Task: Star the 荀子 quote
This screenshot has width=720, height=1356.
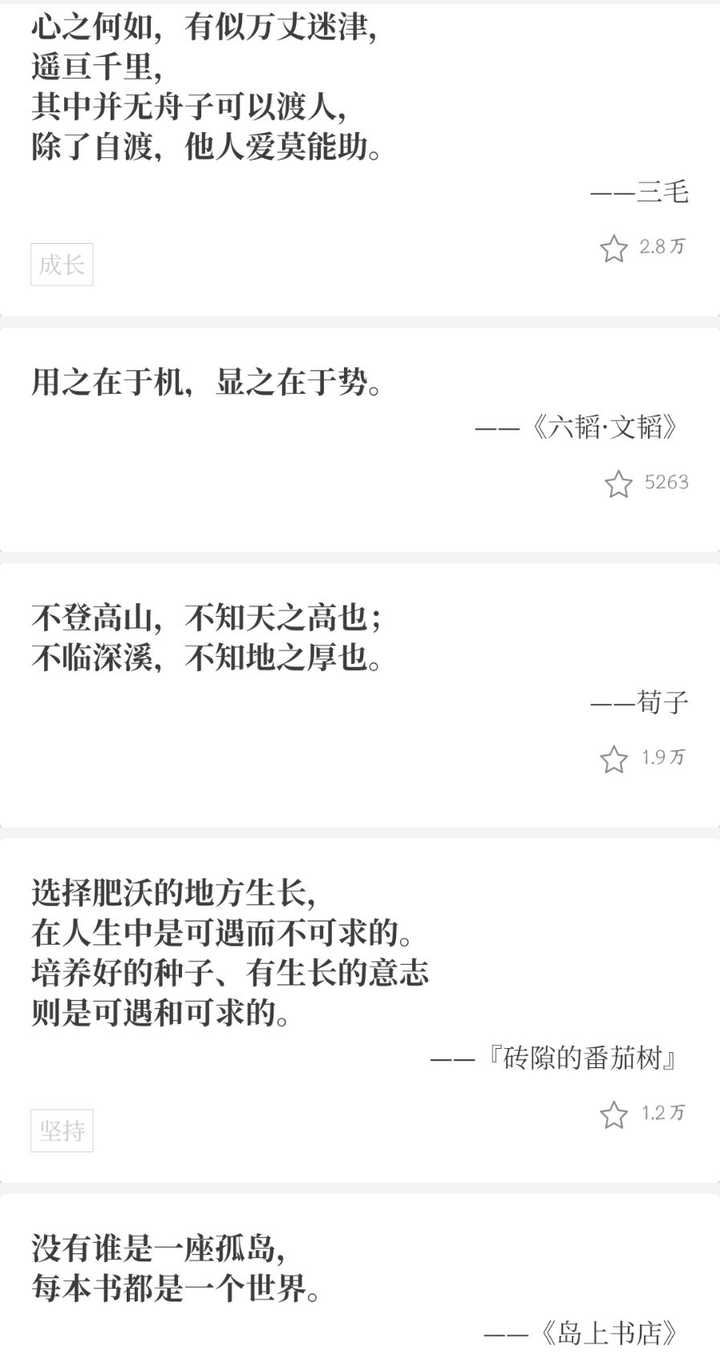Action: coord(614,759)
